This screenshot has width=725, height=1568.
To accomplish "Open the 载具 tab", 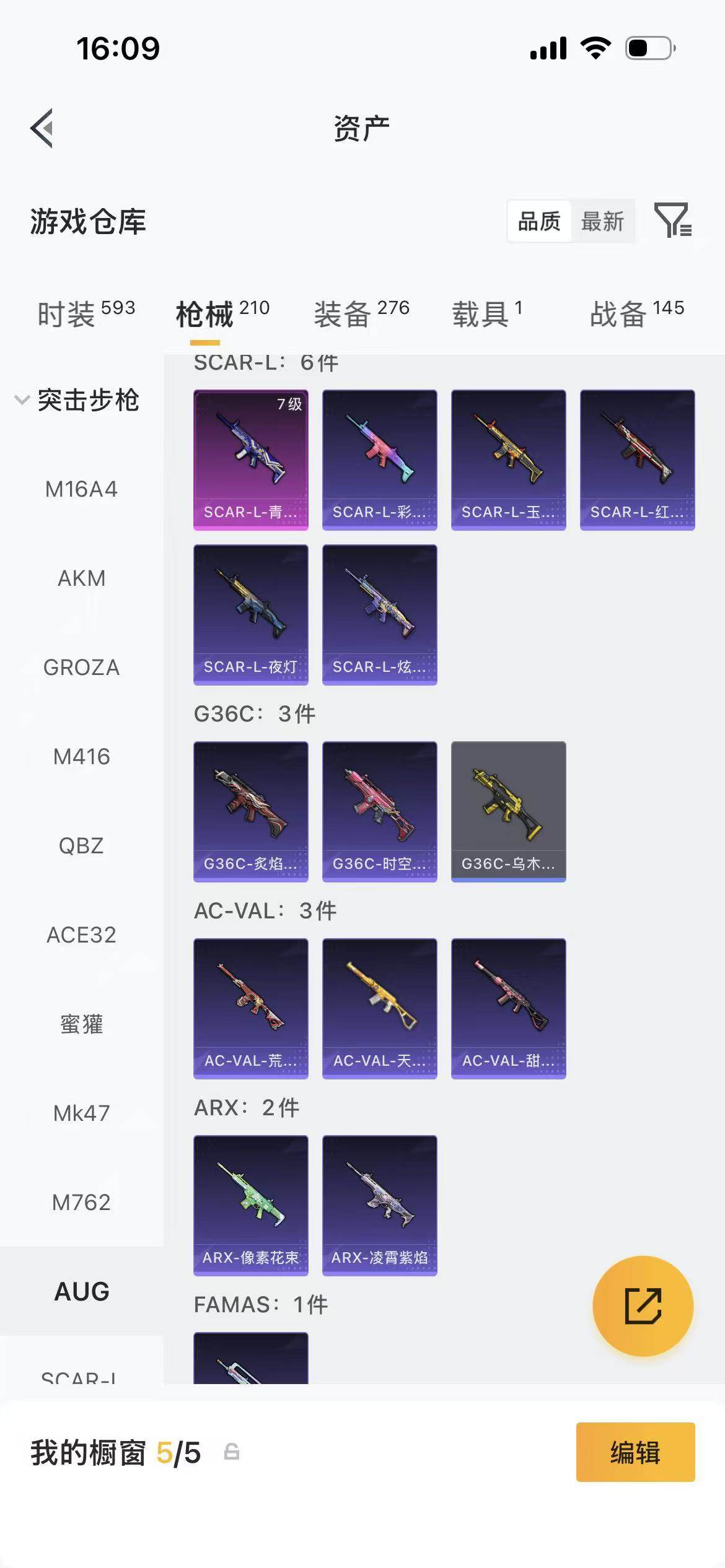I will pos(487,312).
